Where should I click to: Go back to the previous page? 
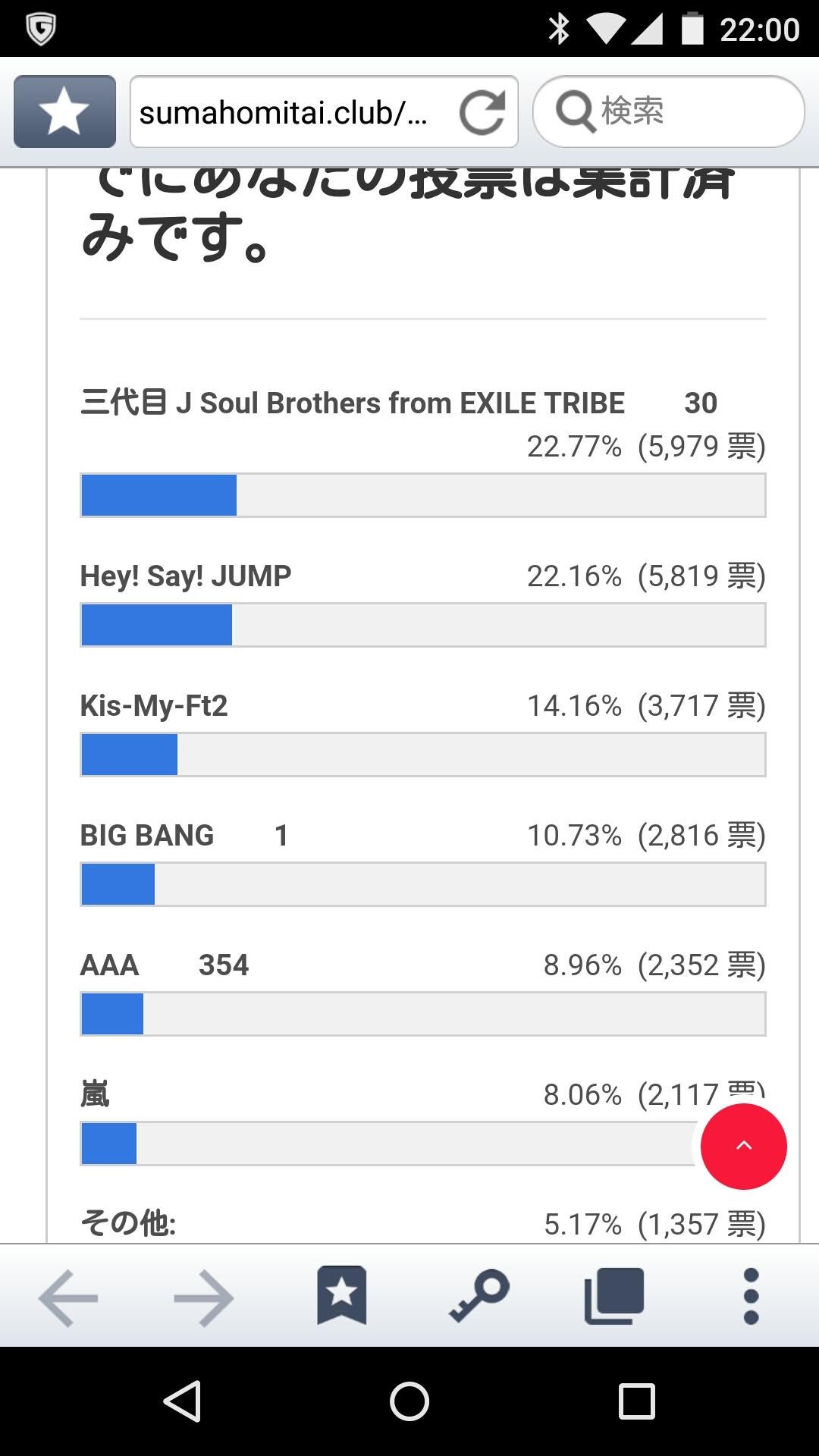[68, 1298]
